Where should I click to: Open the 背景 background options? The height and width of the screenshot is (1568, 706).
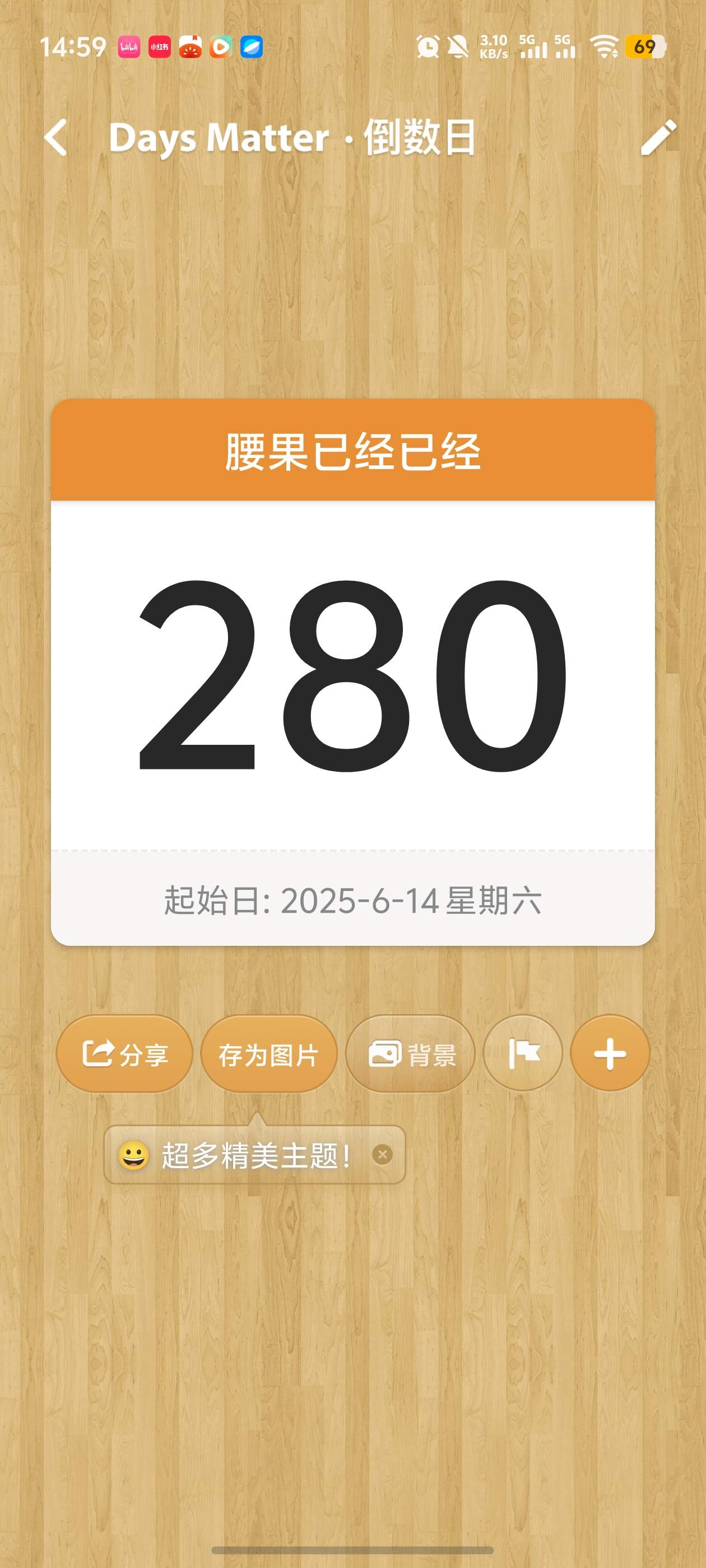(x=410, y=1054)
